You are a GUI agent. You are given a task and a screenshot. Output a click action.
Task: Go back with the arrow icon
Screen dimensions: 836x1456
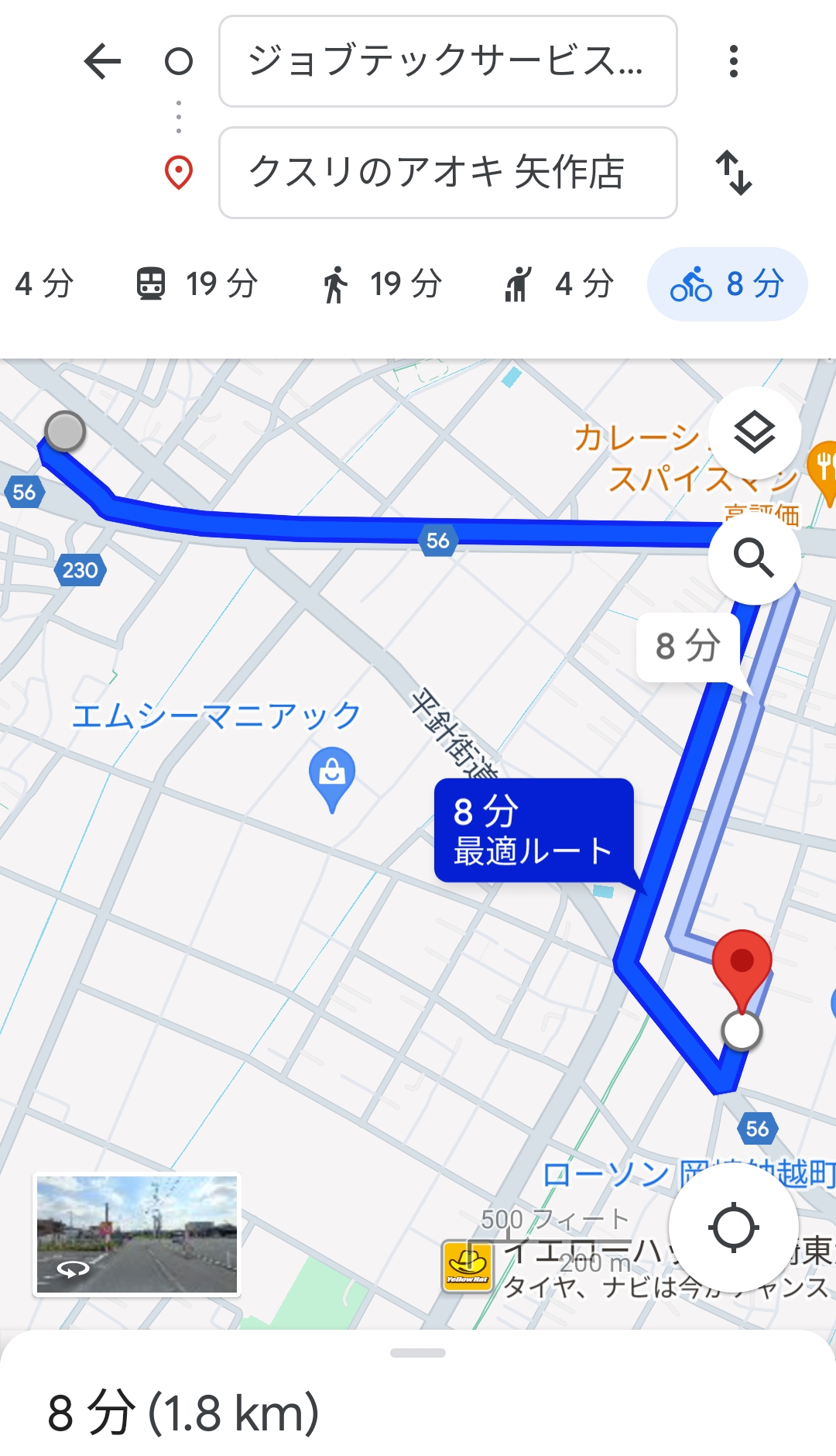tap(103, 61)
